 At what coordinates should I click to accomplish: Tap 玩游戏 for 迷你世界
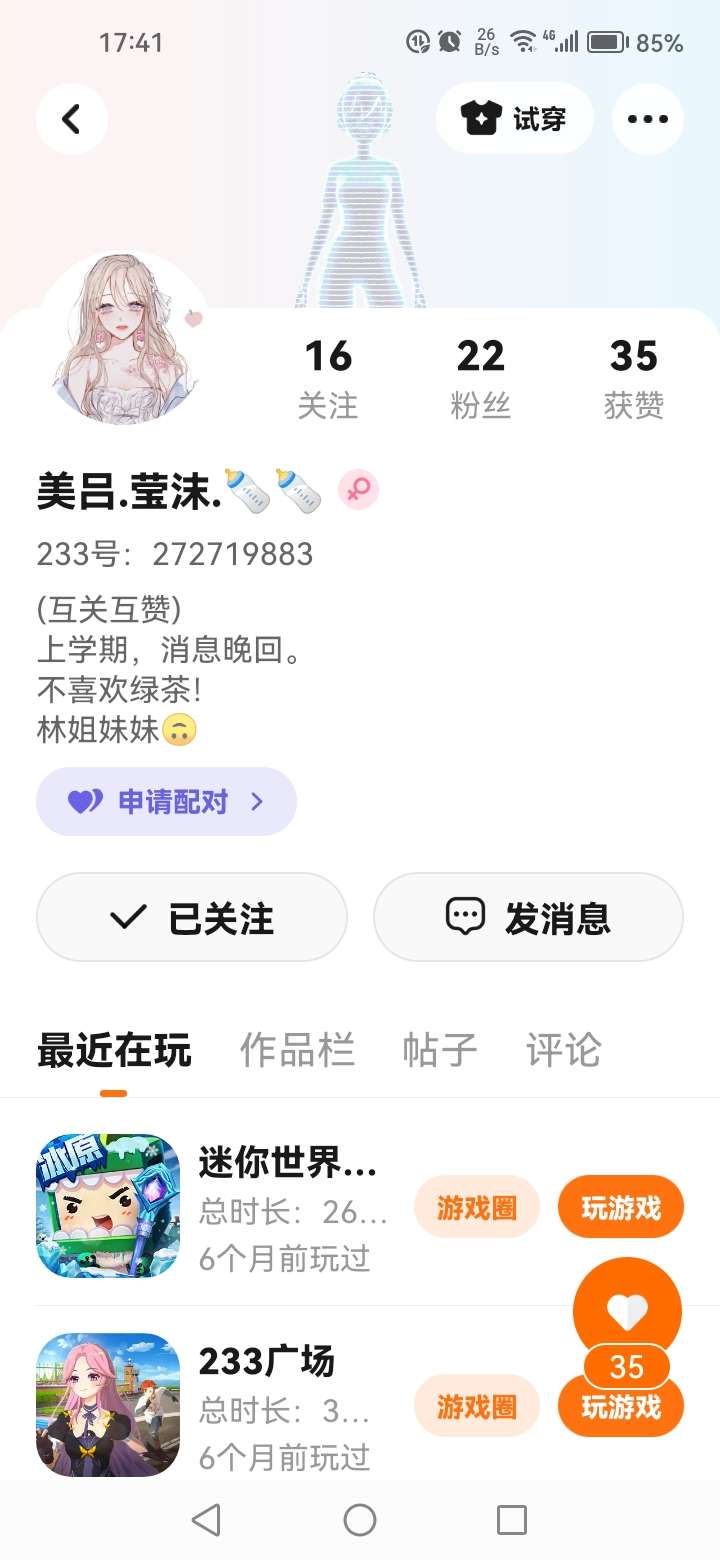pos(621,1207)
